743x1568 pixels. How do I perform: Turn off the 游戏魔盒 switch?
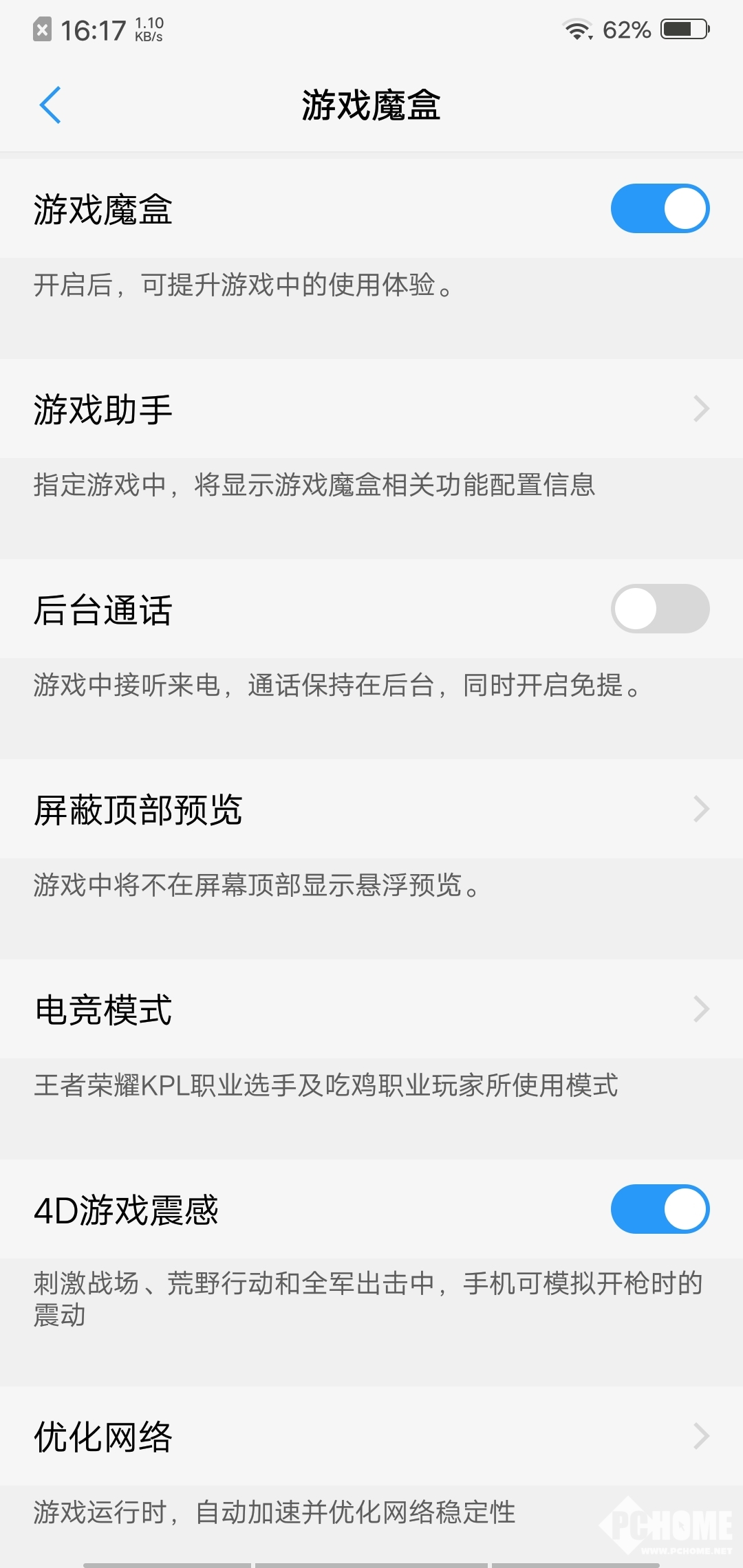click(659, 208)
